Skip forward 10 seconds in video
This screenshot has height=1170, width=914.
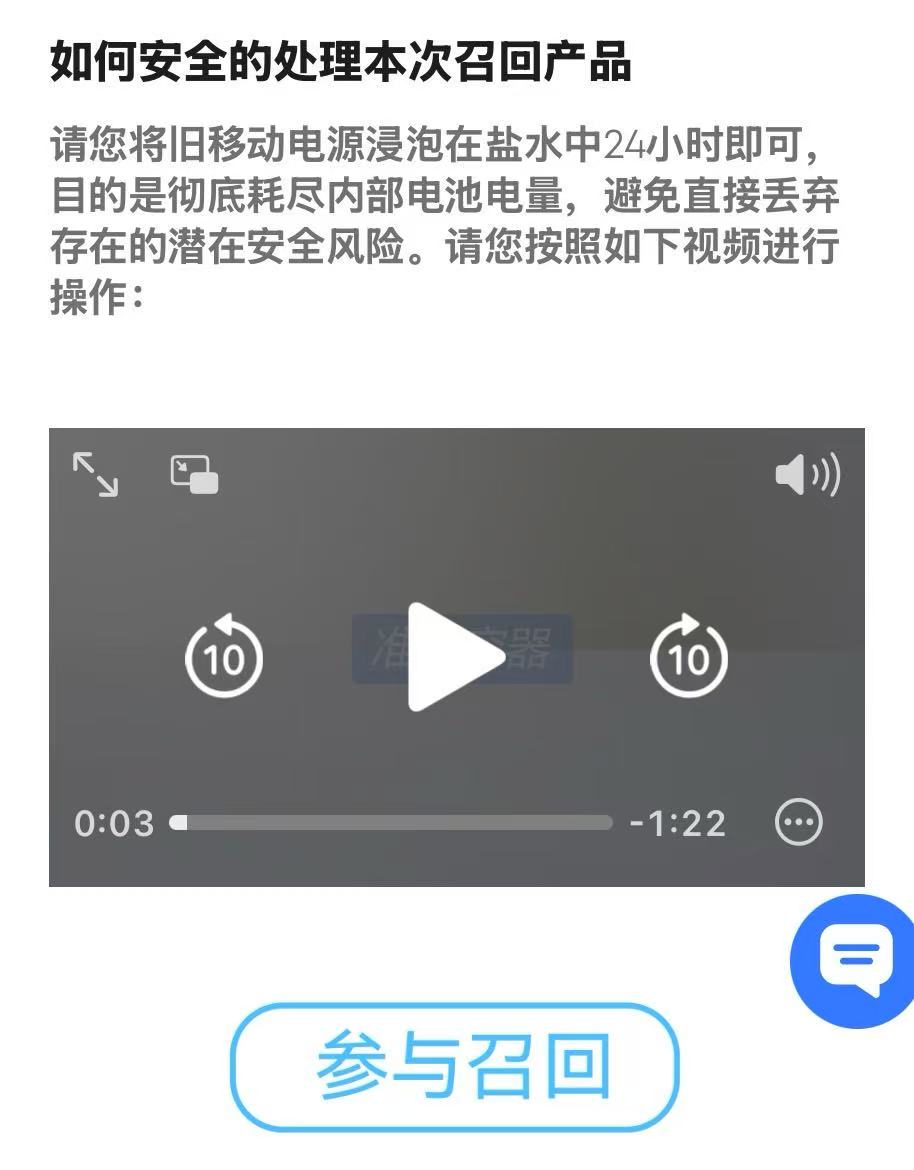point(688,656)
